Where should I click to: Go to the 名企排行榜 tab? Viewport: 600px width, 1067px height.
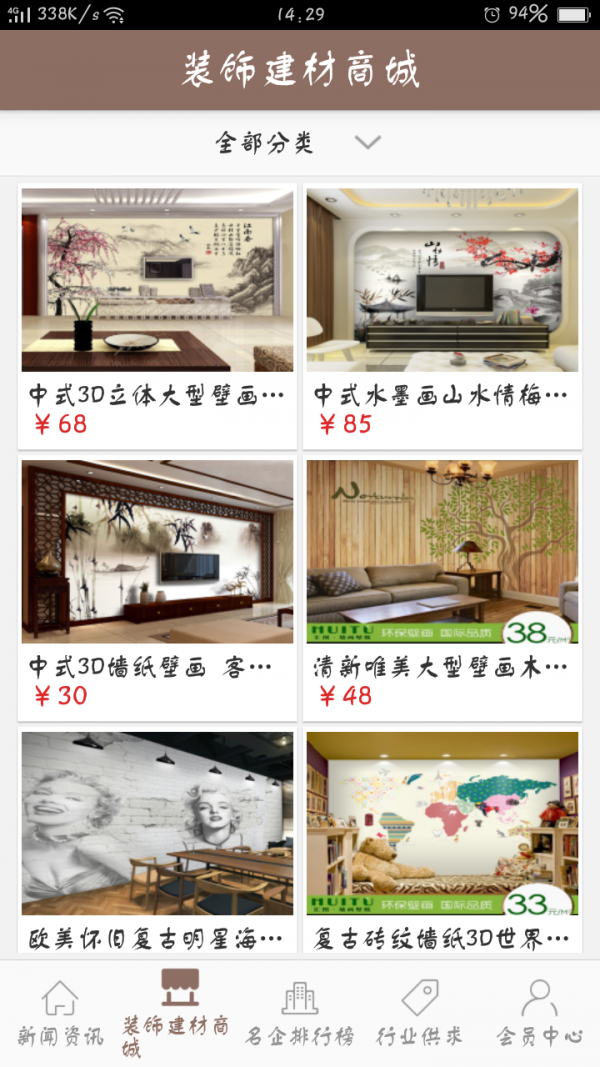[300, 1012]
